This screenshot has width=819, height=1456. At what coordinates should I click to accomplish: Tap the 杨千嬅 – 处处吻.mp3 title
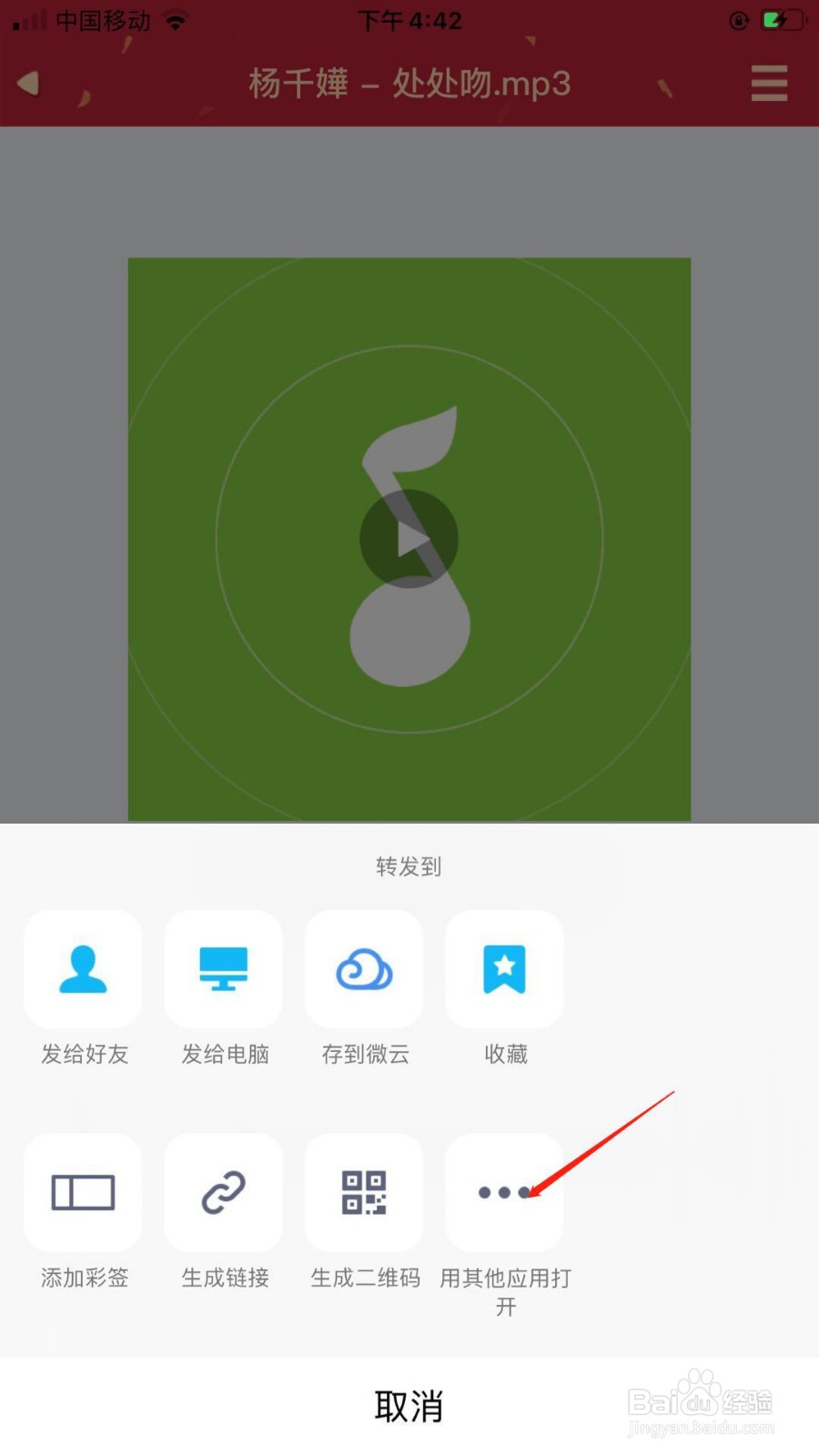(x=408, y=83)
